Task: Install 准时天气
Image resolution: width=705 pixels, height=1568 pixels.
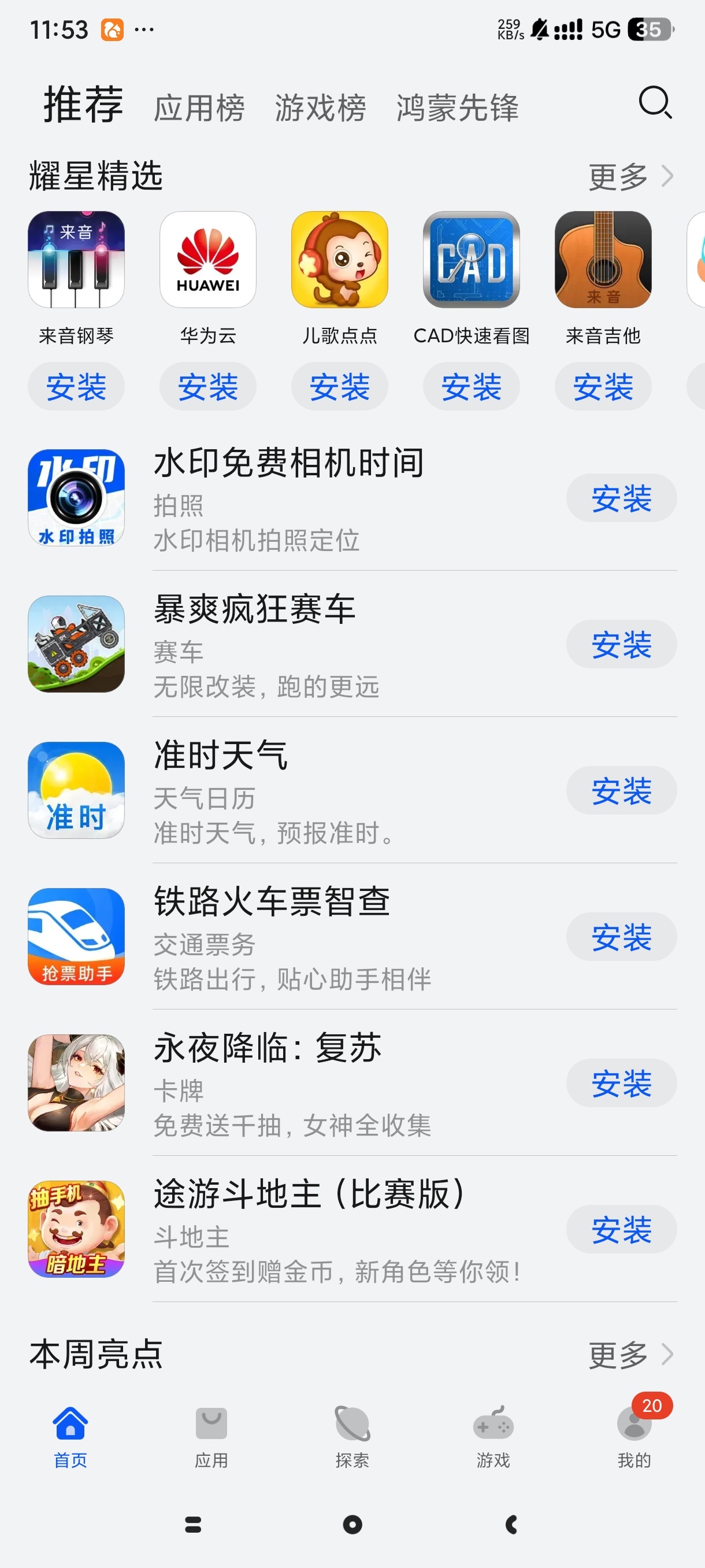Action: (x=621, y=791)
